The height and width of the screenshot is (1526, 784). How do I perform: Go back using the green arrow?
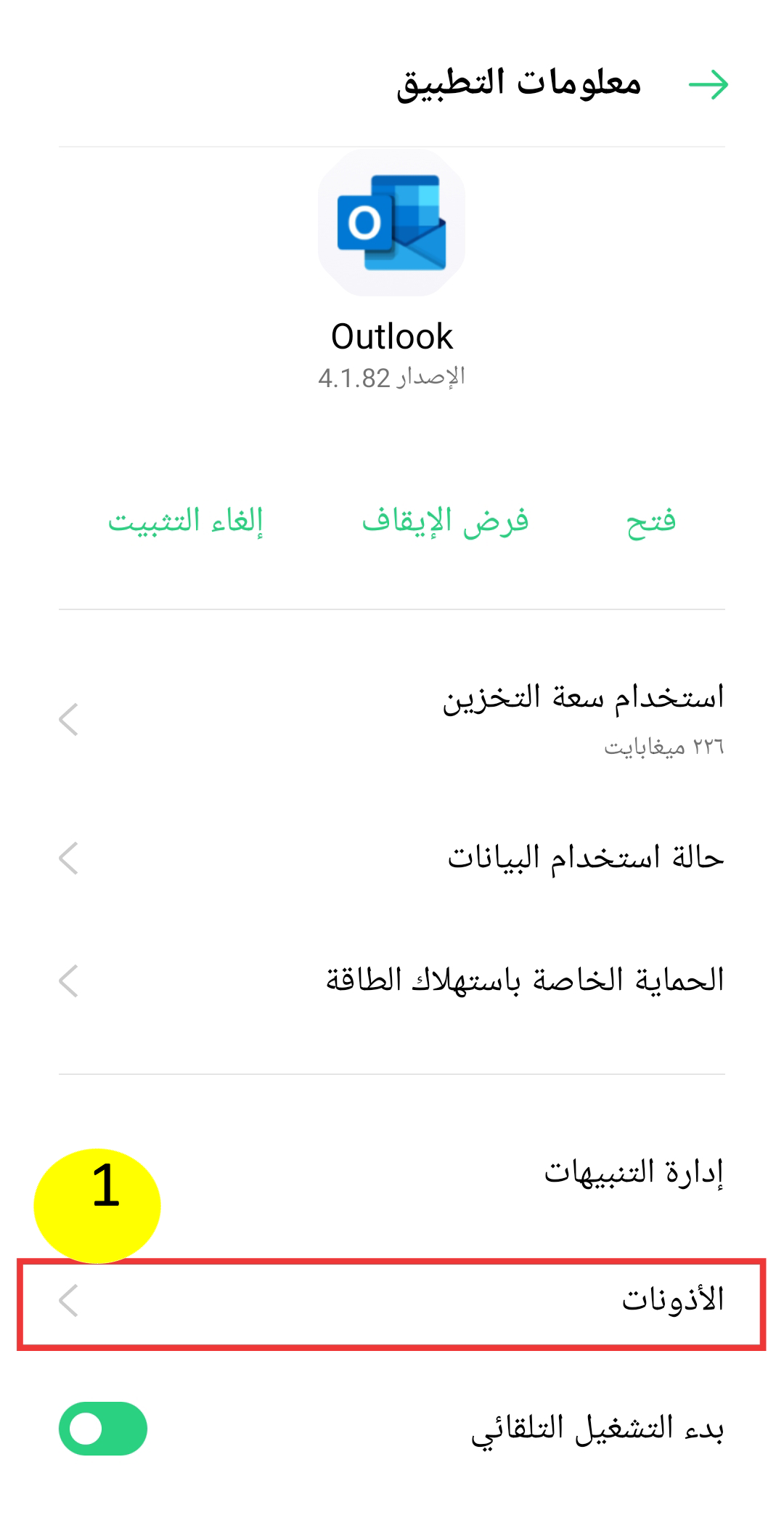(x=708, y=85)
